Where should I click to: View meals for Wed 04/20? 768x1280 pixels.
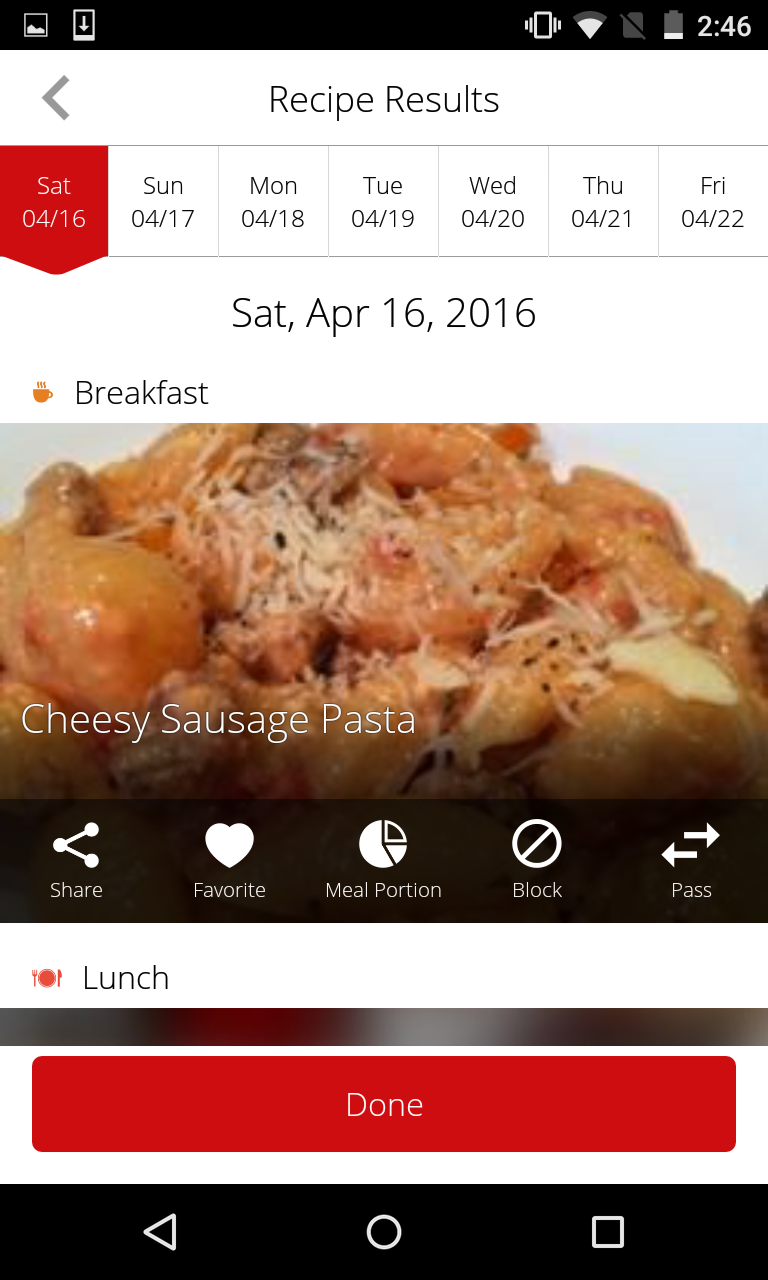click(493, 202)
